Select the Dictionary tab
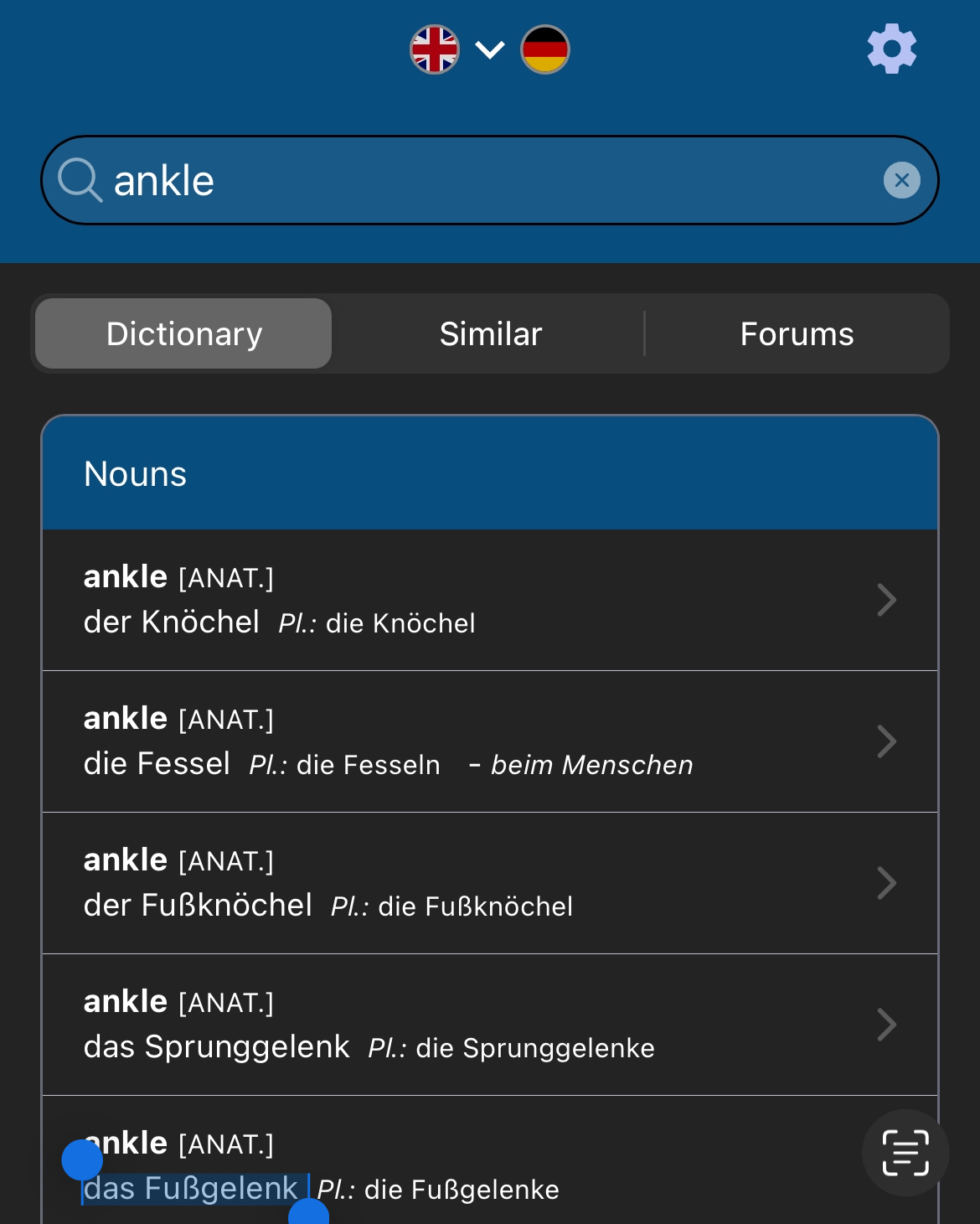Image resolution: width=980 pixels, height=1224 pixels. click(x=184, y=334)
